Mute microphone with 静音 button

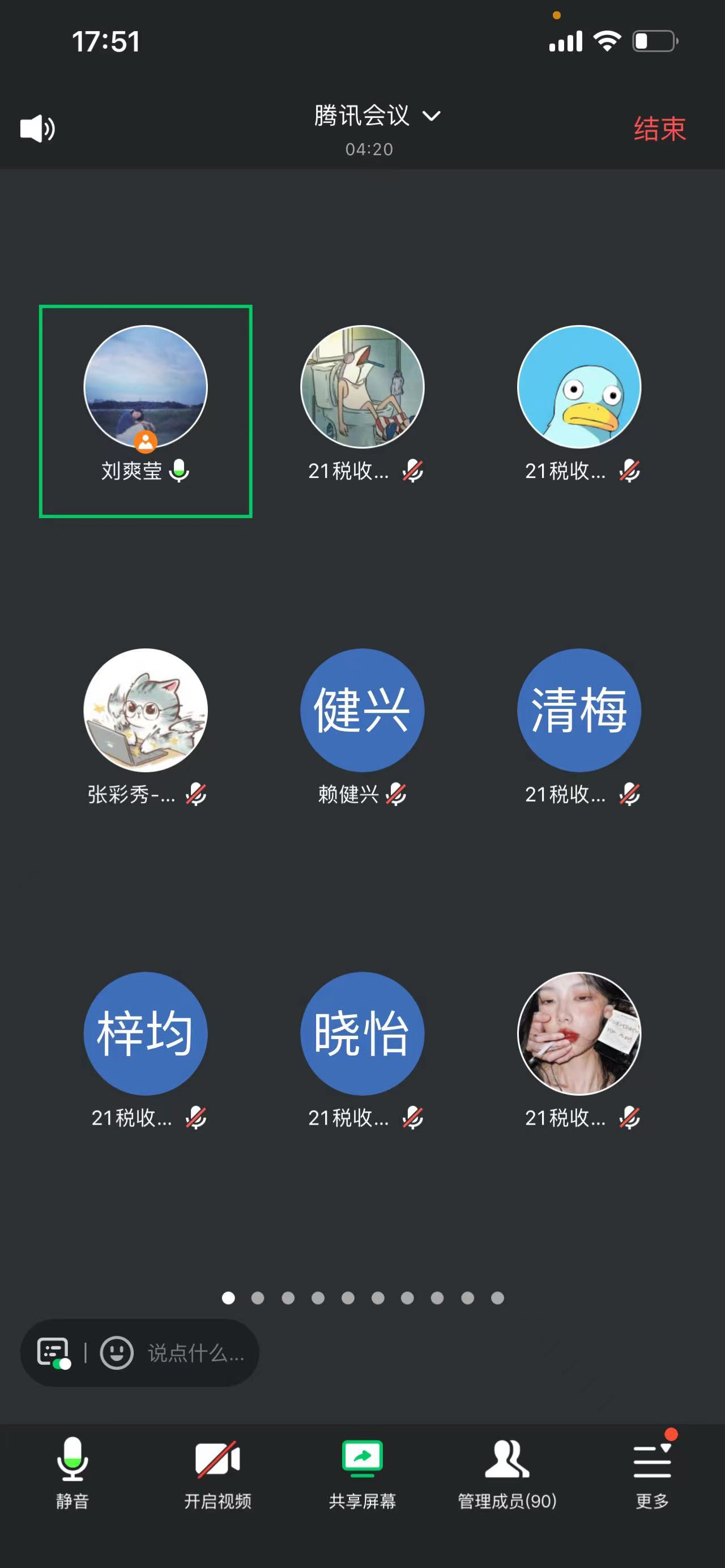[x=72, y=1472]
